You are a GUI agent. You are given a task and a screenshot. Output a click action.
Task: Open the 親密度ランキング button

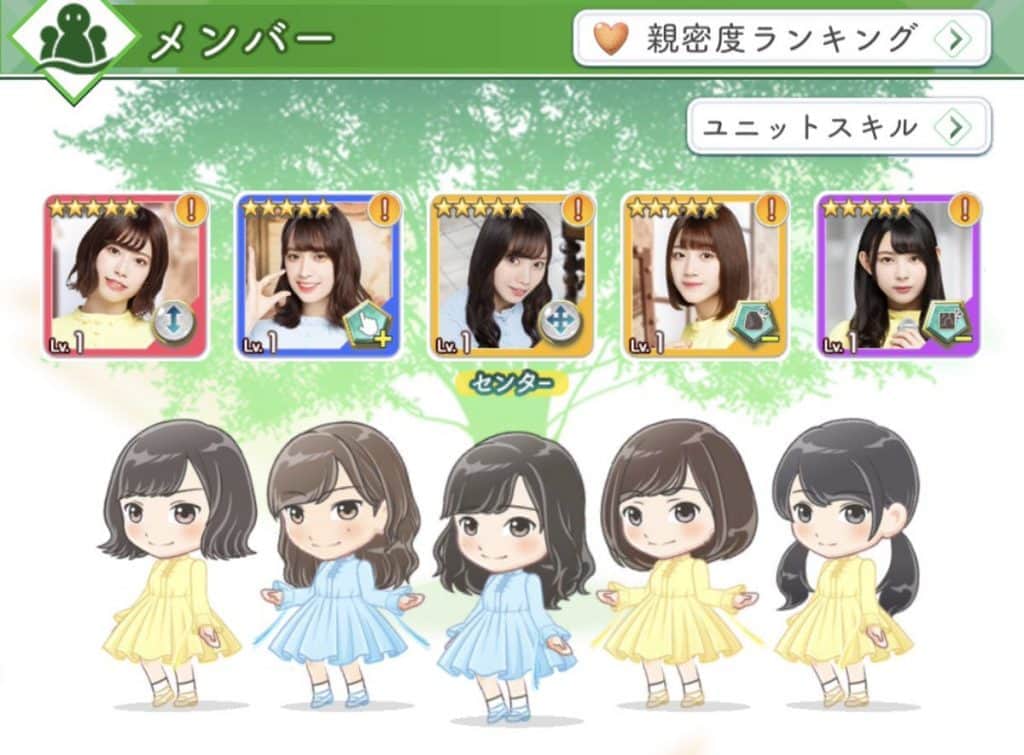[781, 38]
